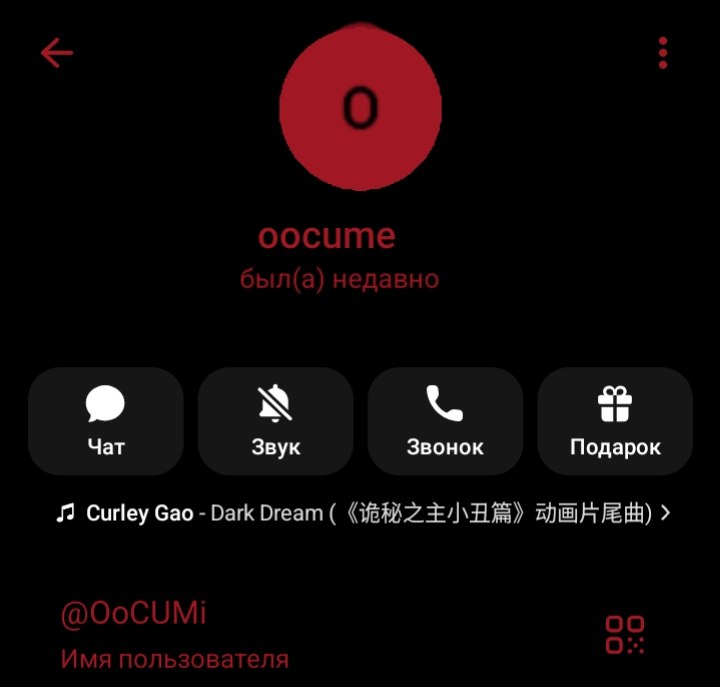Screen dimensions: 720x687
Task: Open the Чат button
Action: [x=106, y=421]
